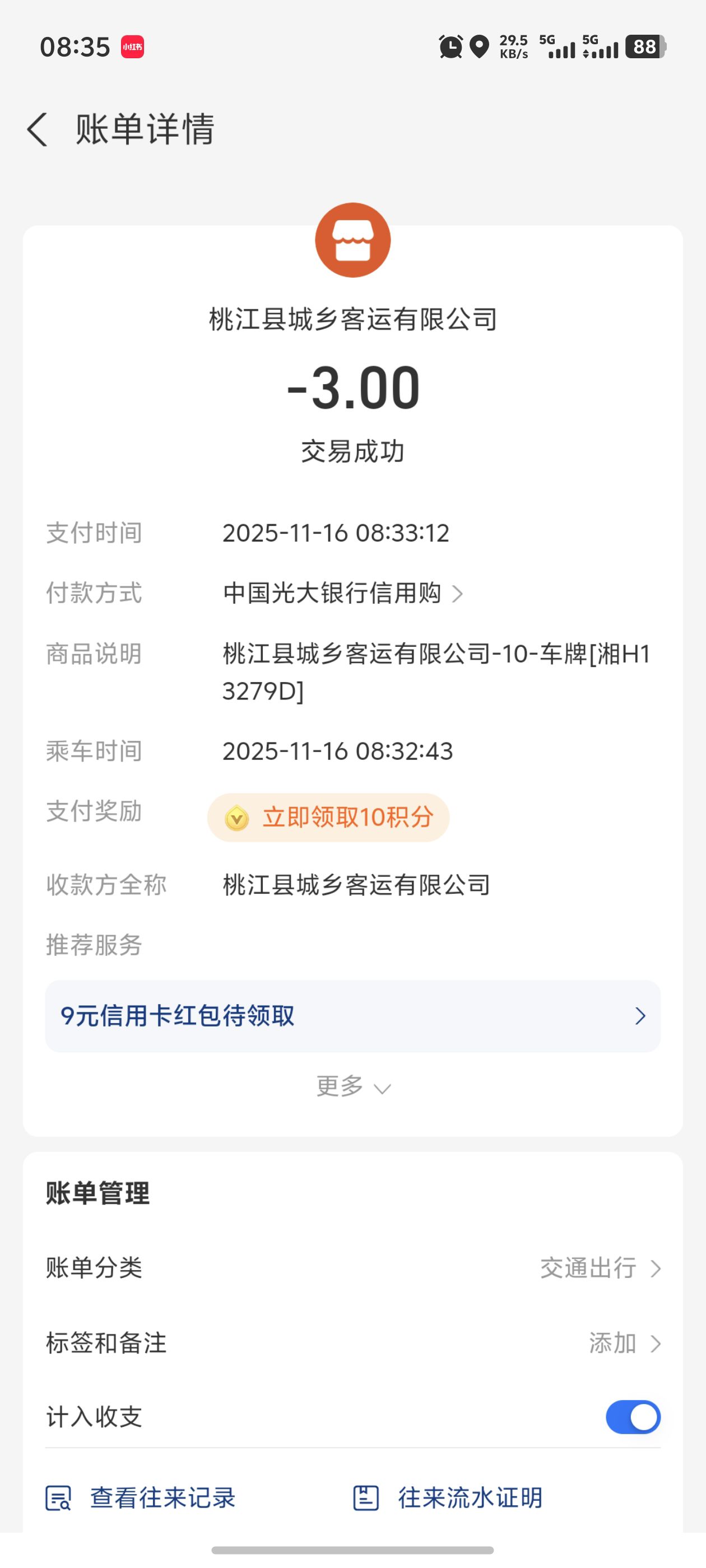706x1568 pixels.
Task: Open 往来流水证明
Action: [x=448, y=1497]
